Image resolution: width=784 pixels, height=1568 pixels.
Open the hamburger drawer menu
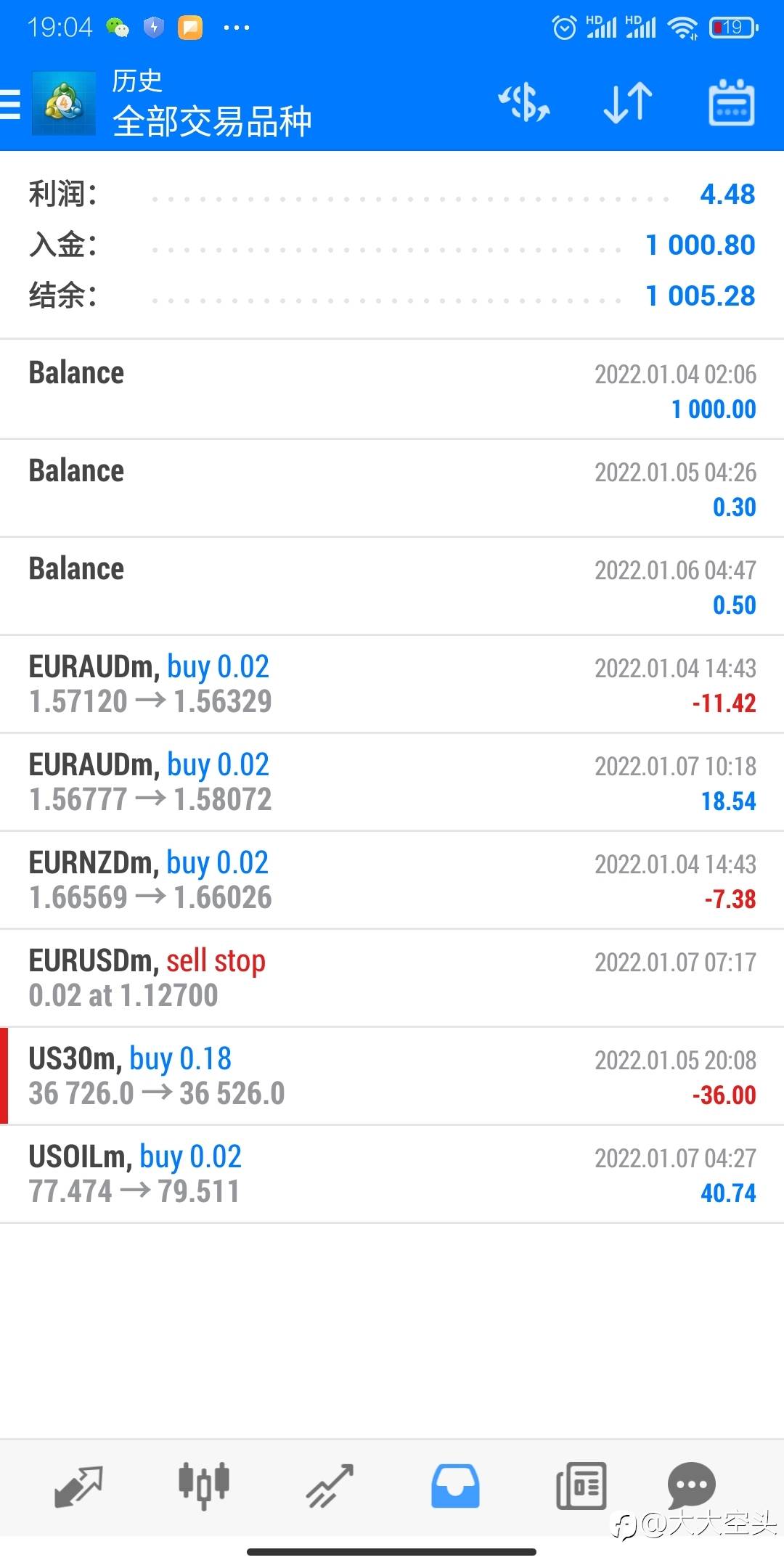[x=10, y=104]
